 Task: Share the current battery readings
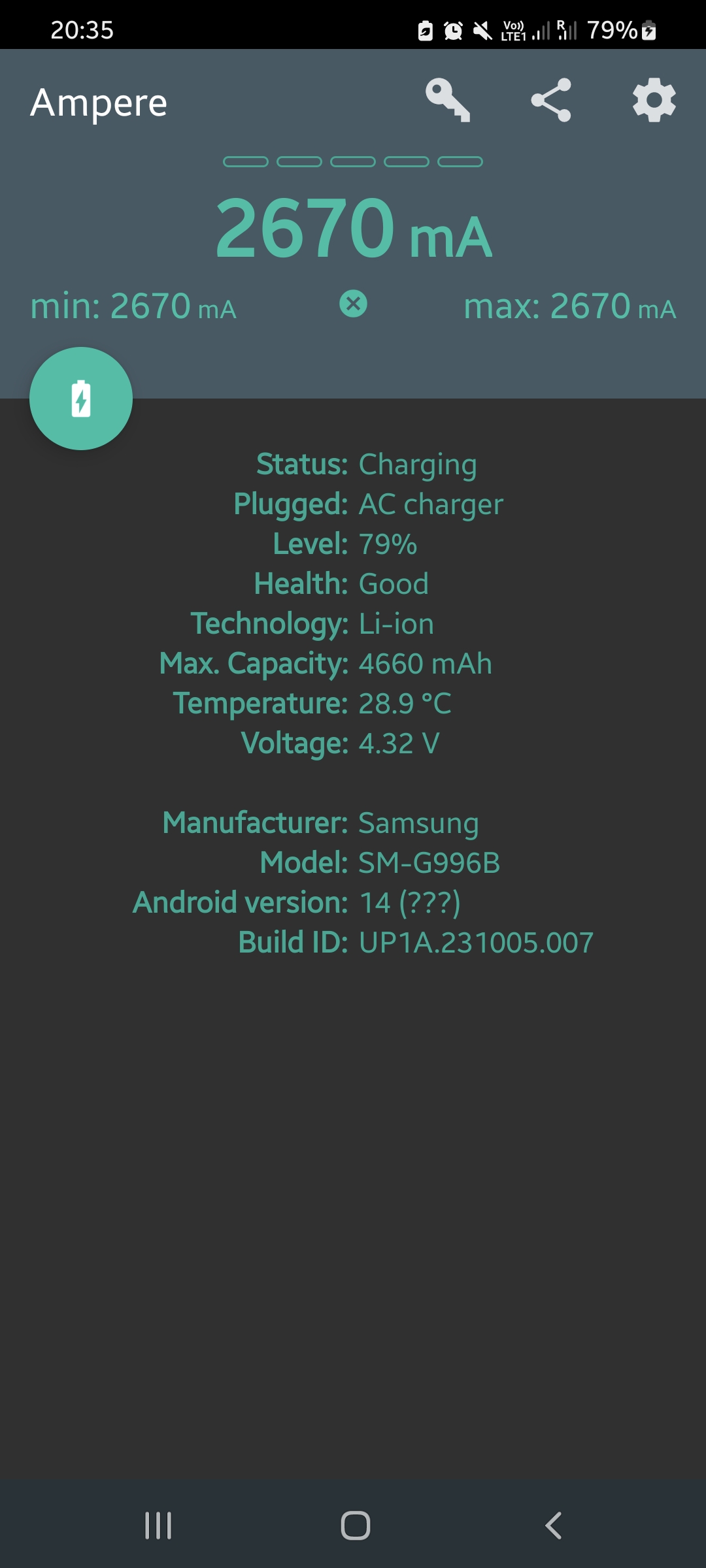[x=551, y=100]
